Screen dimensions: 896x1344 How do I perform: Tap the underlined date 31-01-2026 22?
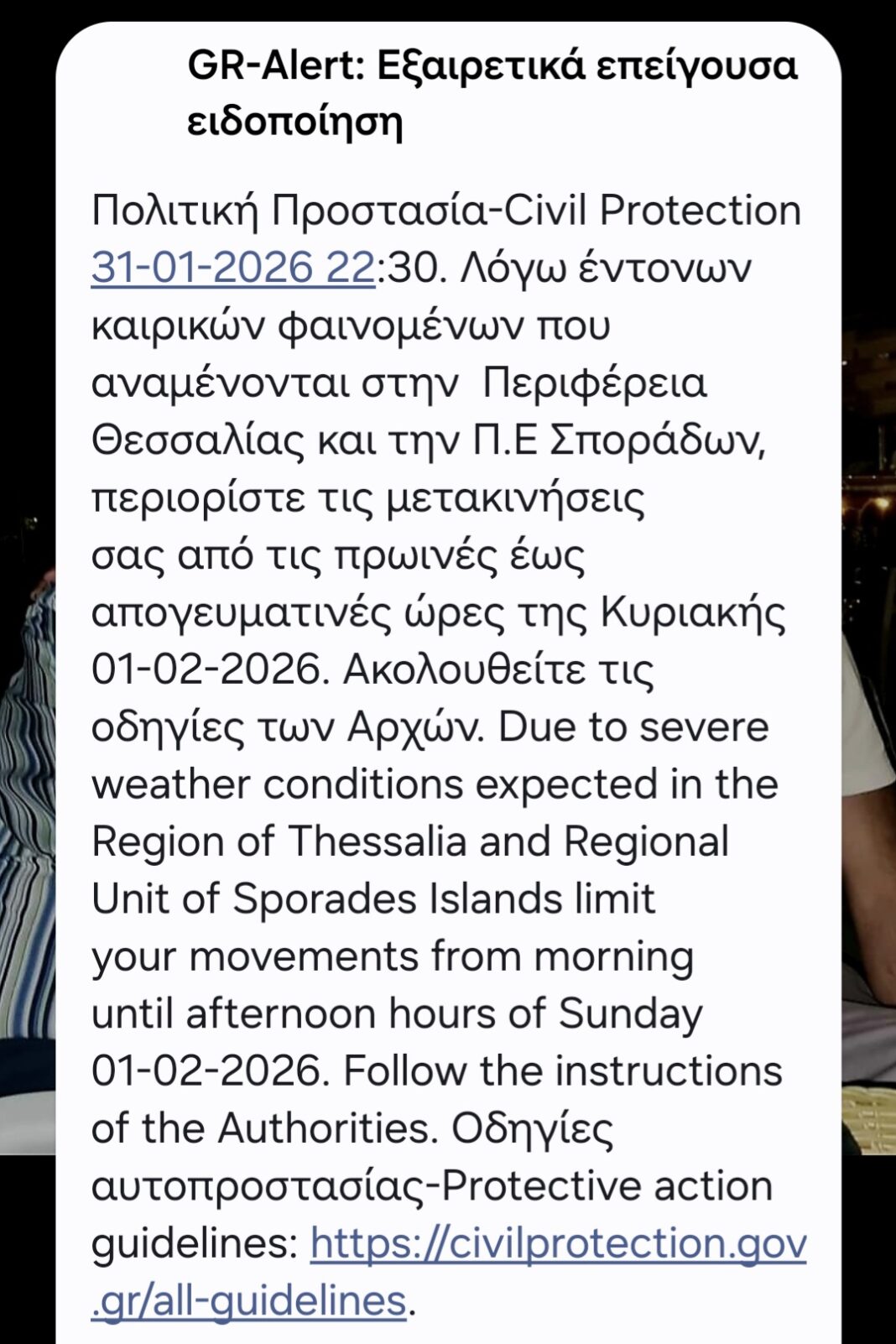[232, 268]
